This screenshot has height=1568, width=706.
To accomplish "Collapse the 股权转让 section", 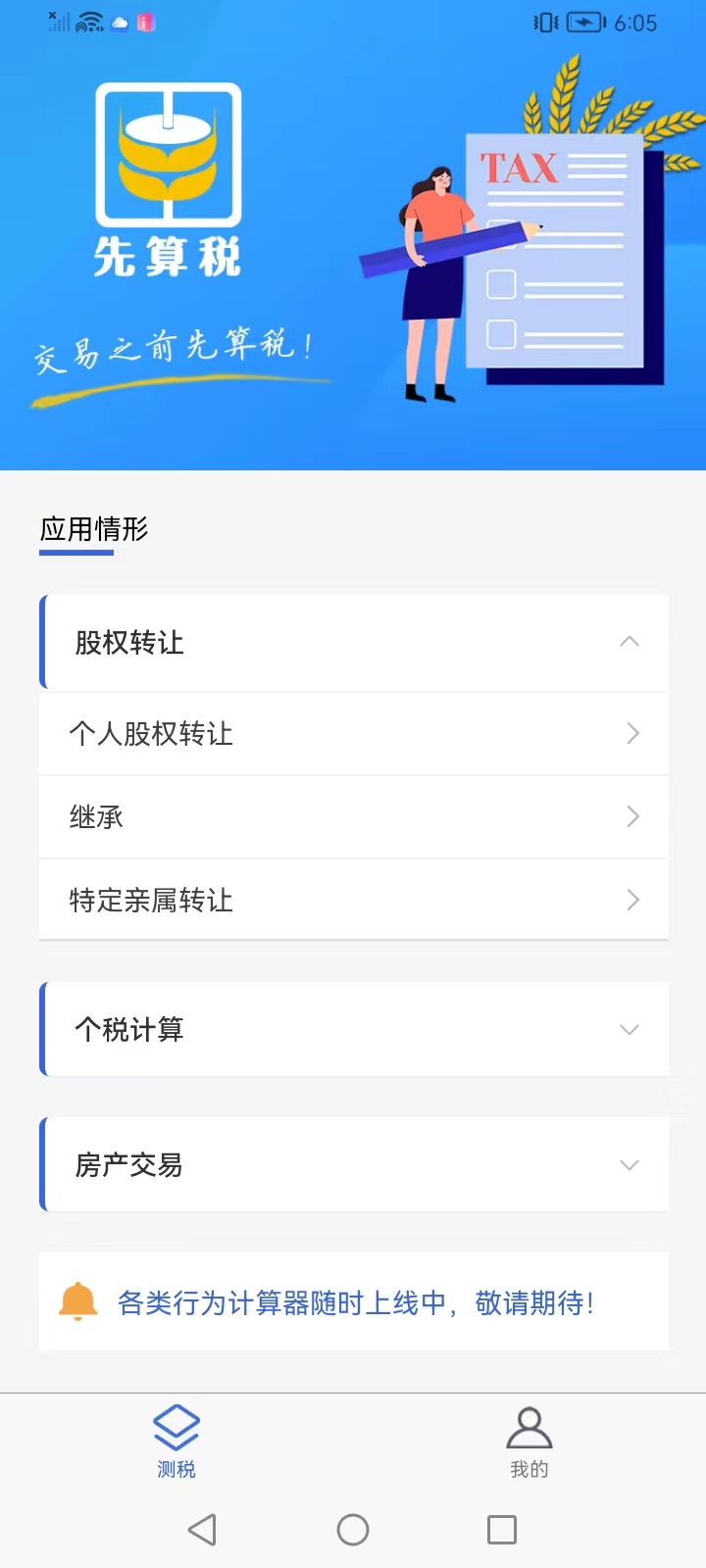I will point(630,642).
